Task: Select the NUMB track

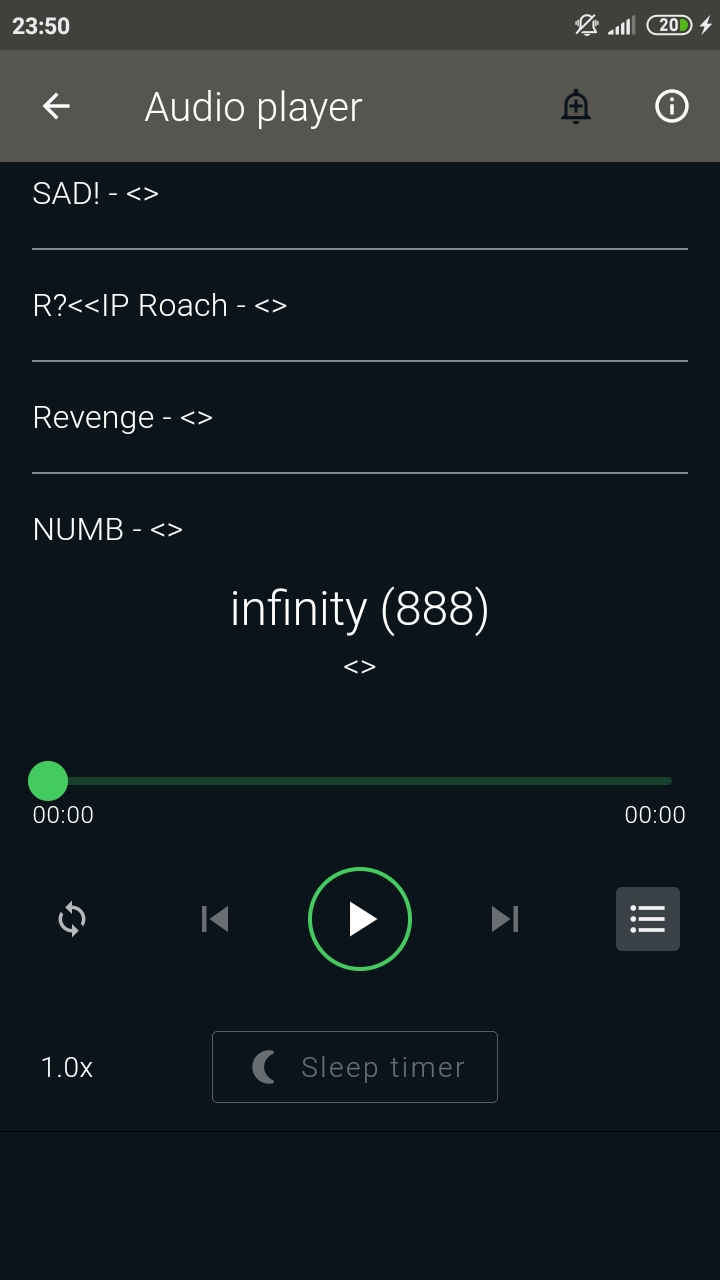Action: point(360,529)
